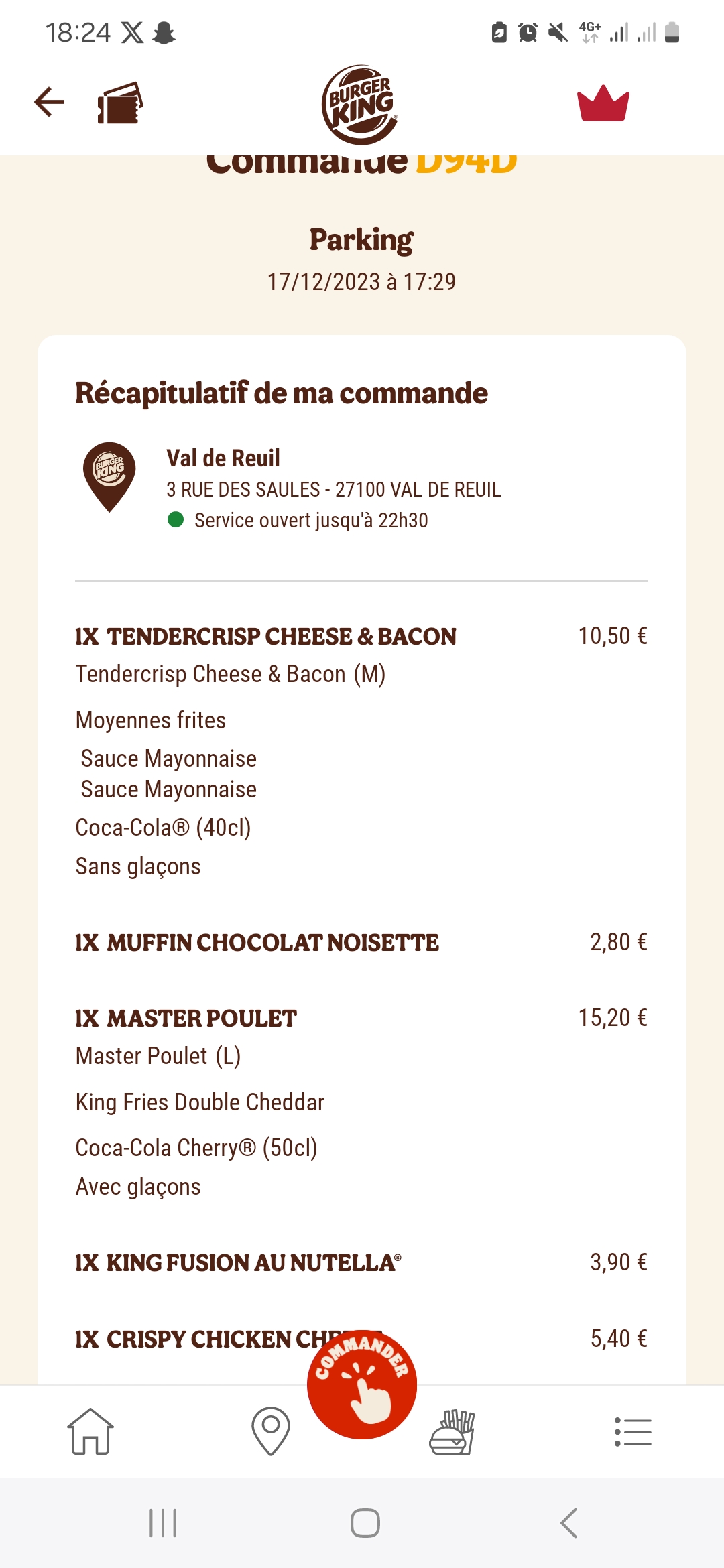Tap the Burger King logo

coord(360,105)
